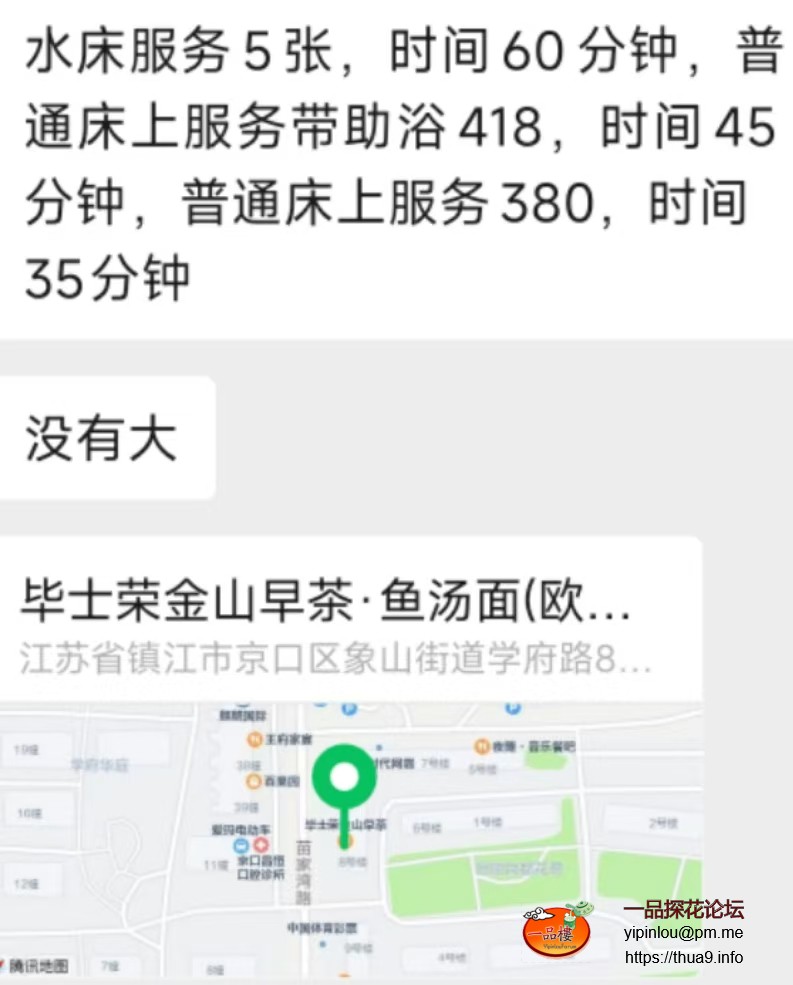Tap the green map pin marker
Image resolution: width=793 pixels, height=985 pixels.
point(346,777)
